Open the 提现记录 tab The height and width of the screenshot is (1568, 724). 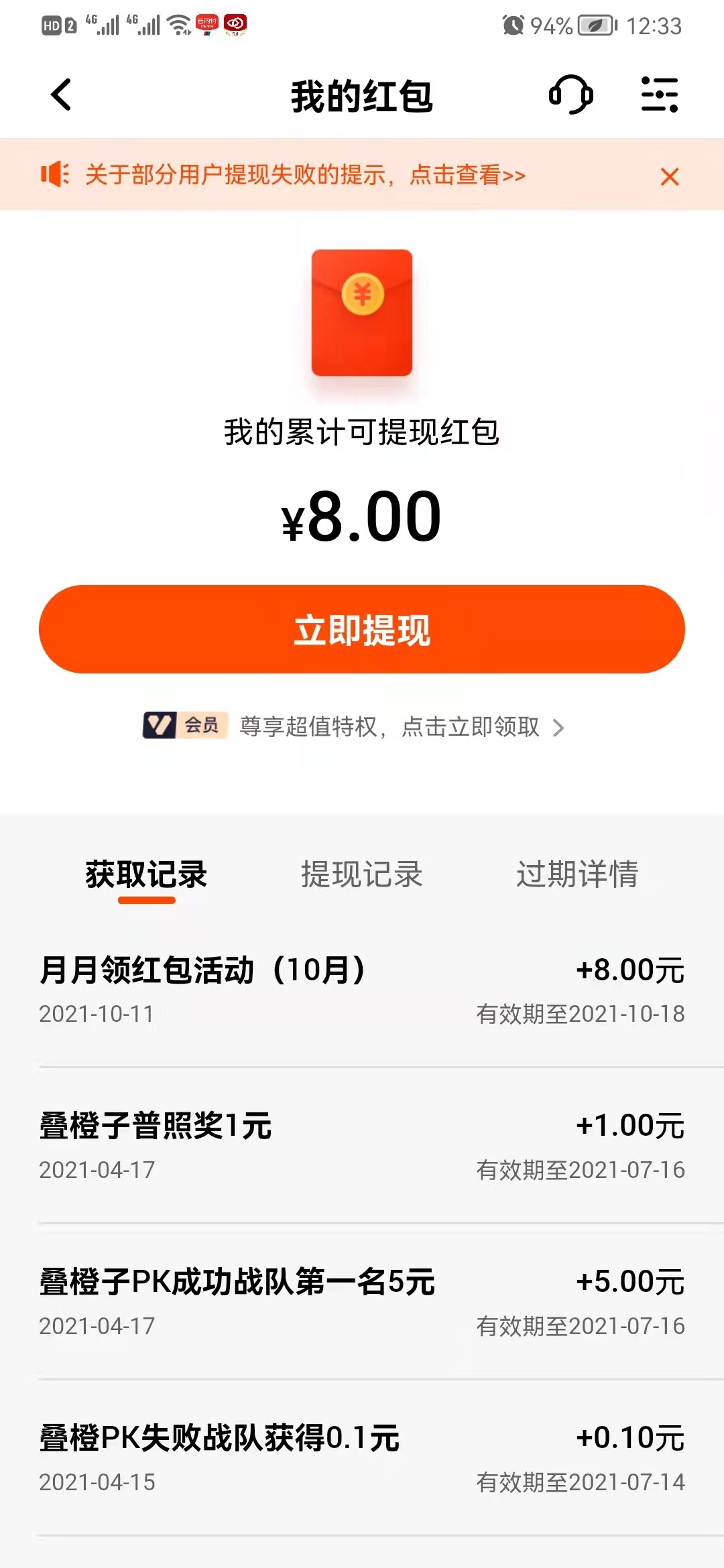point(362,876)
